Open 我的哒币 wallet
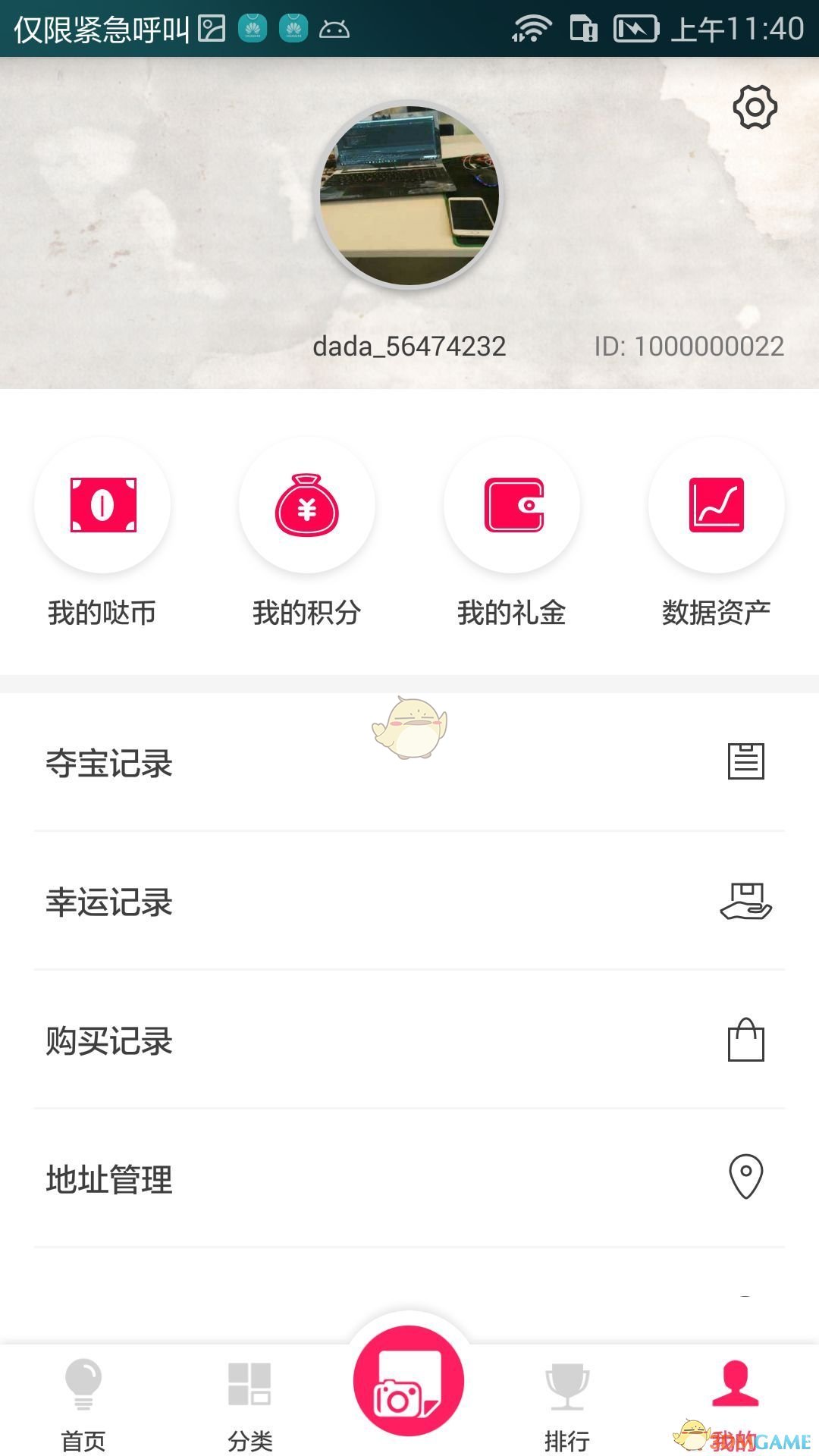 pyautogui.click(x=102, y=506)
